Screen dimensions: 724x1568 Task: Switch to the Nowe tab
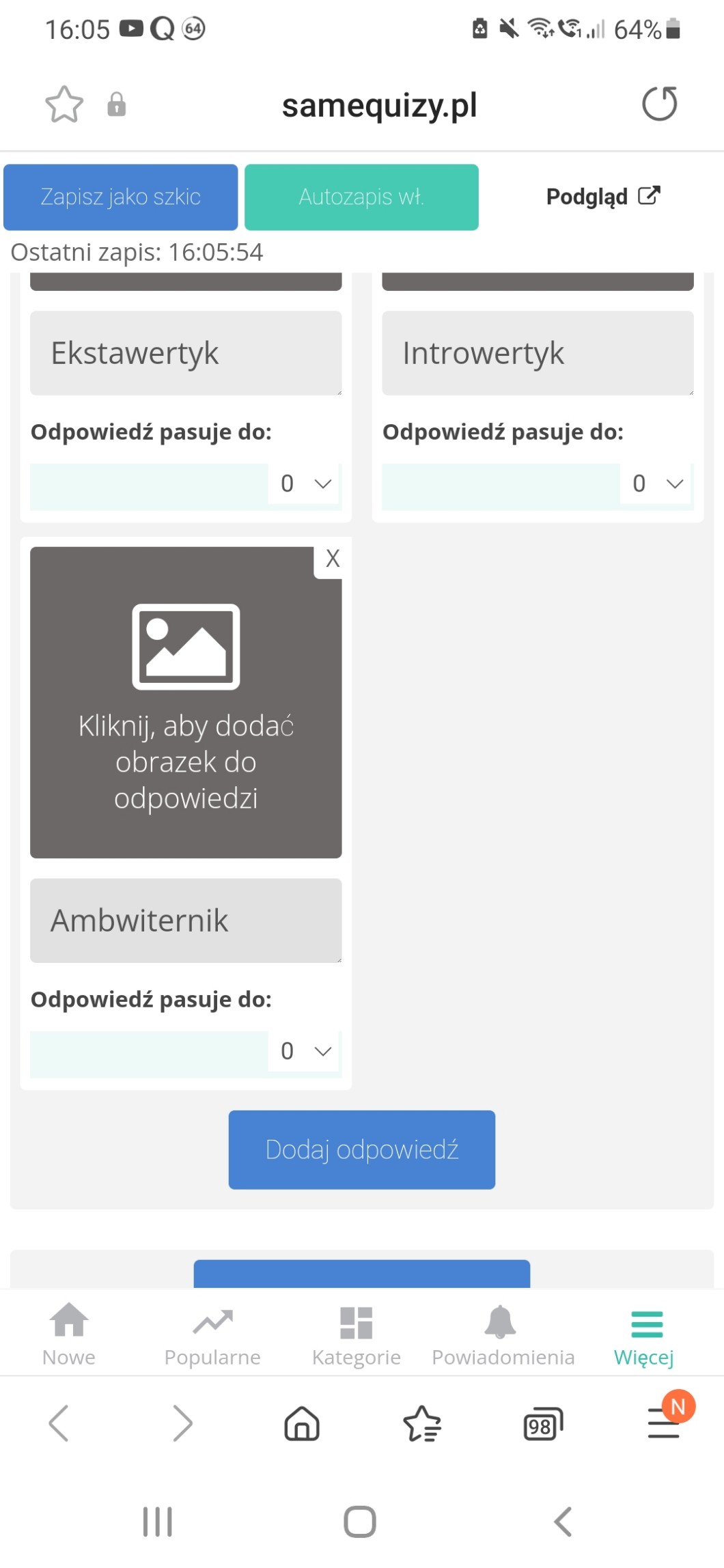click(69, 1334)
